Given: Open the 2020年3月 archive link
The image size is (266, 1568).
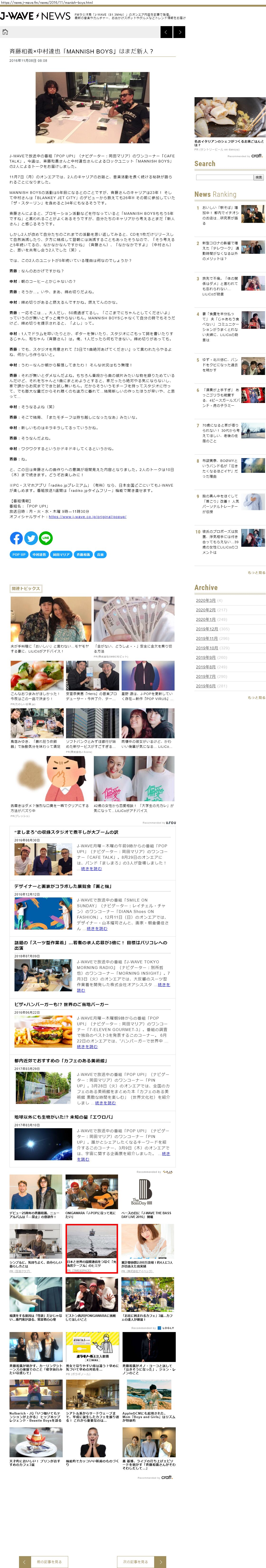Looking at the screenshot, I should click(205, 600).
